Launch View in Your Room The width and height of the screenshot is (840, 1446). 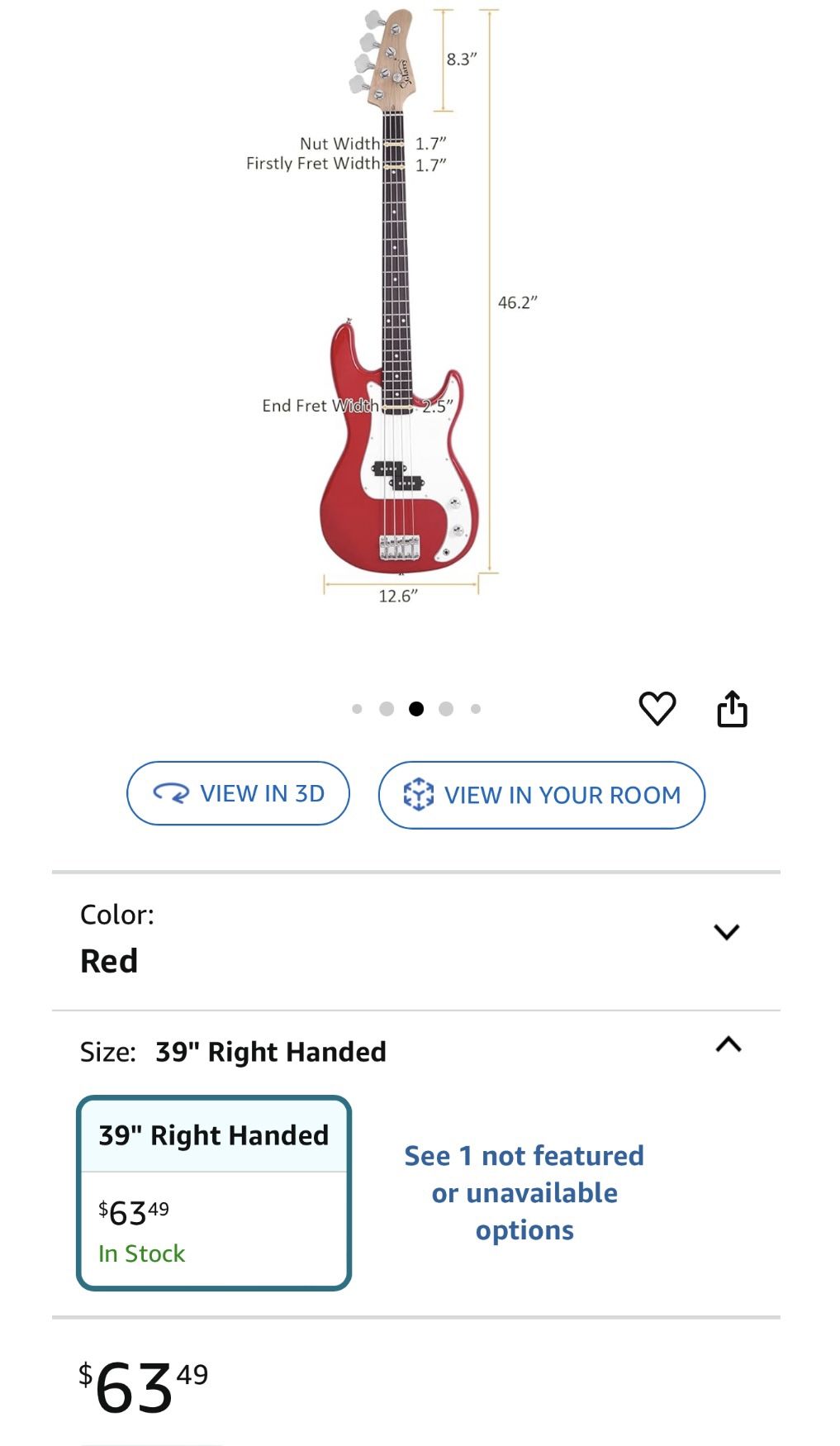pos(542,795)
